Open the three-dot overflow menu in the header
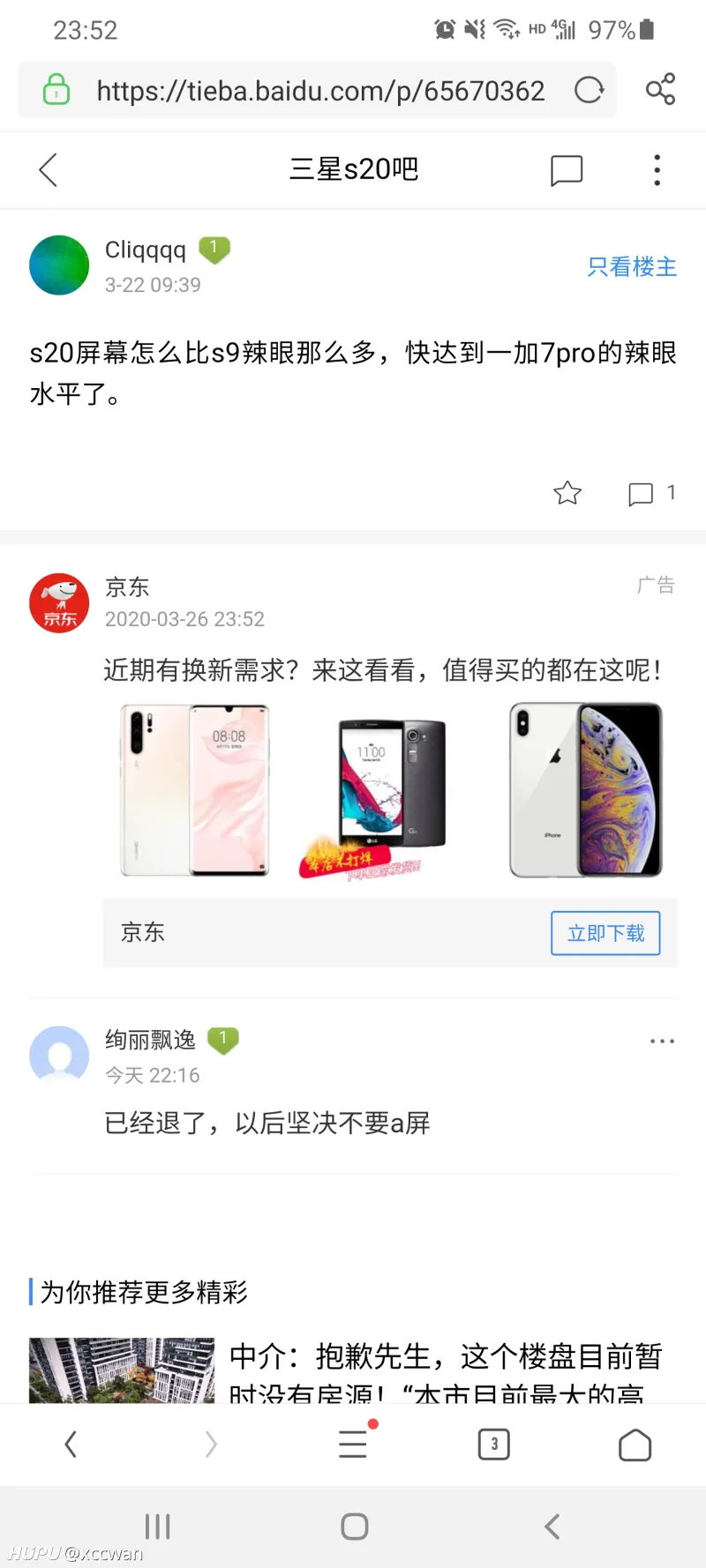The height and width of the screenshot is (1568, 706). point(657,169)
